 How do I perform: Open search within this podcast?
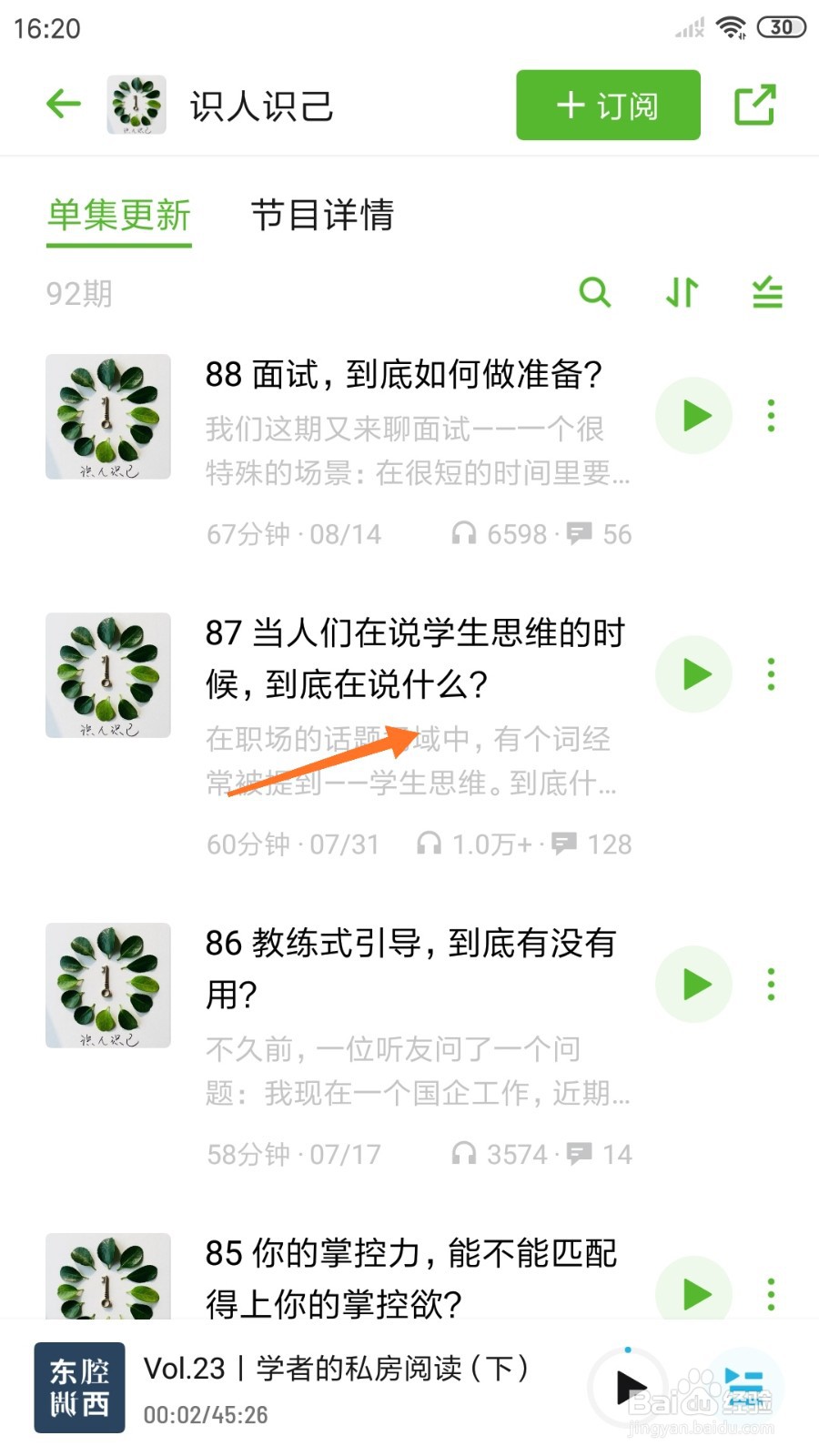595,293
